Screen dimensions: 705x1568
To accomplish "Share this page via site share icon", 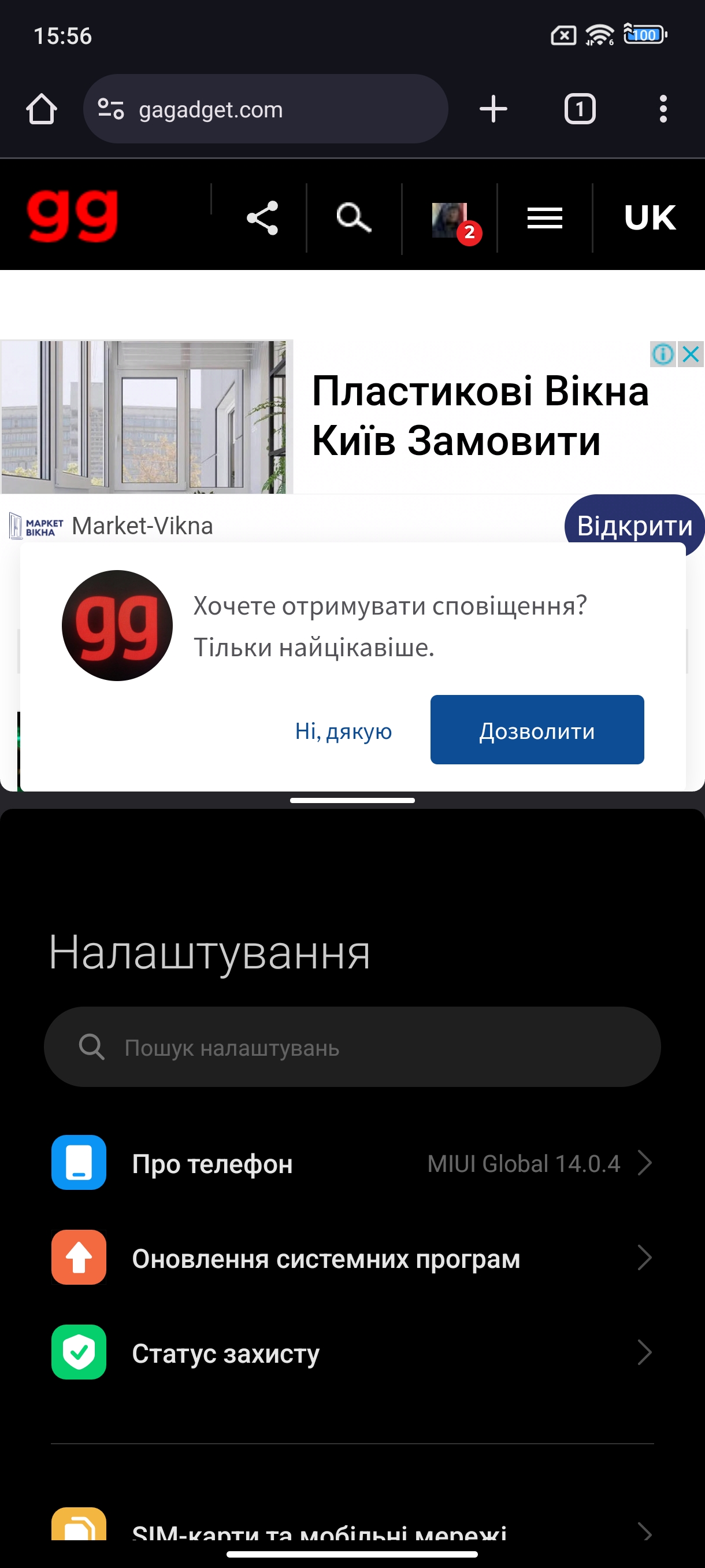I will pos(262,218).
